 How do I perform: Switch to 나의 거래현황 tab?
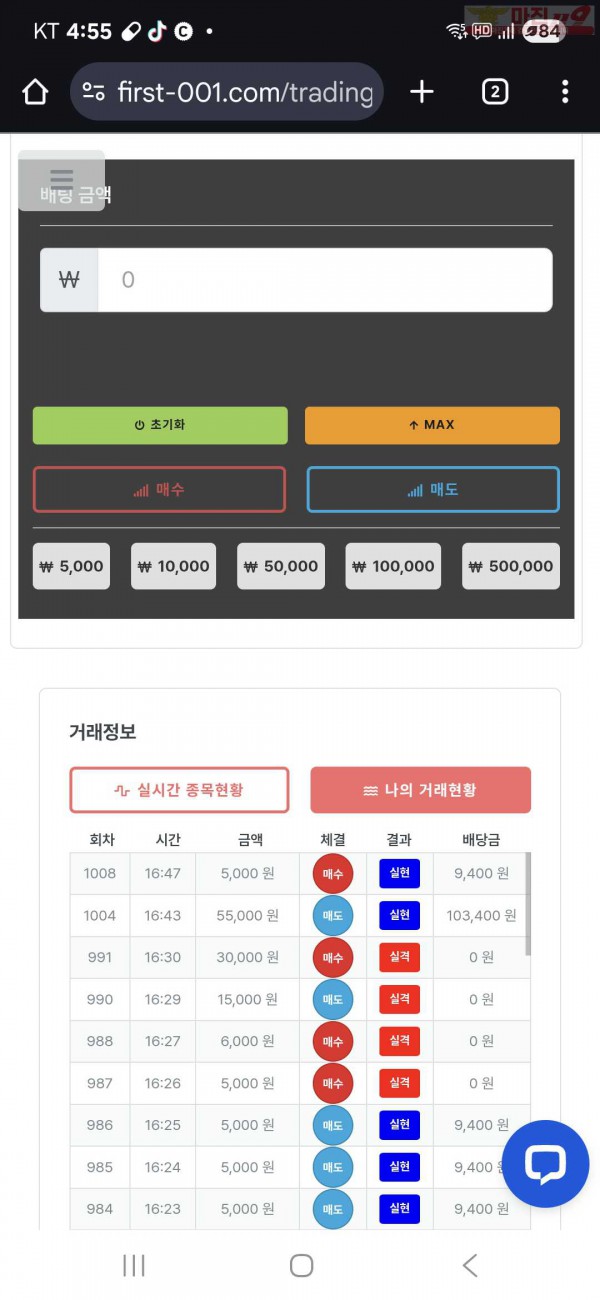(420, 790)
